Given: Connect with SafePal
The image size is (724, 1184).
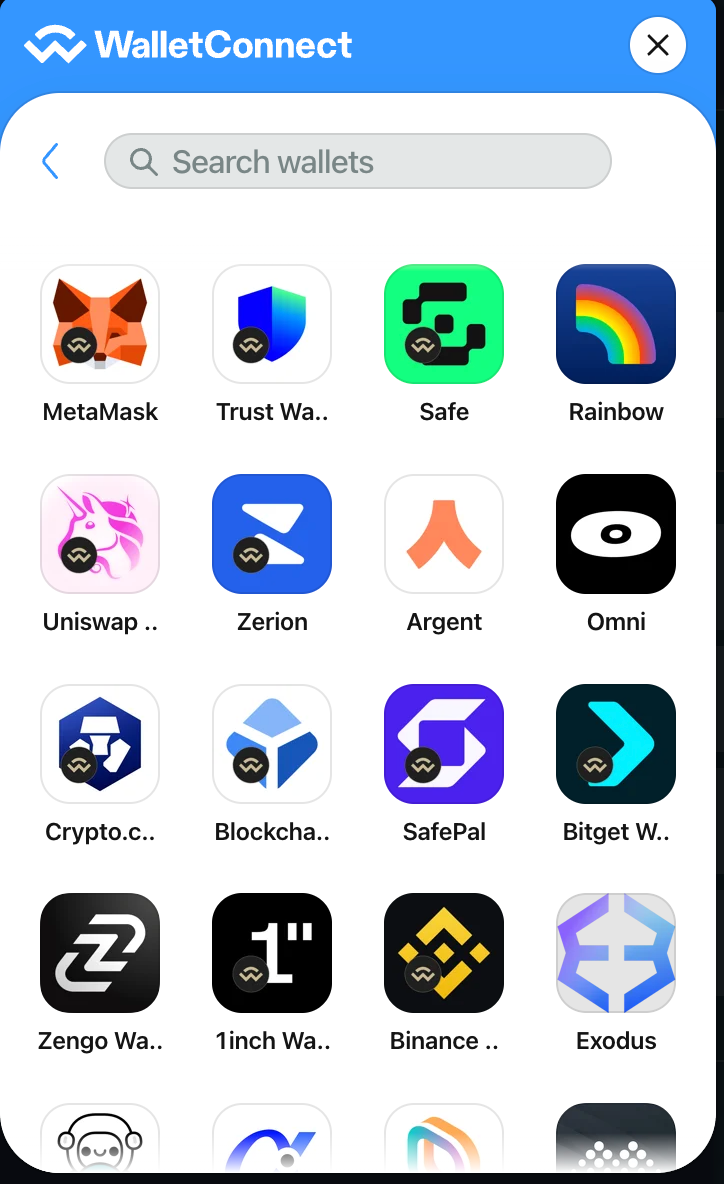Looking at the screenshot, I should [444, 744].
